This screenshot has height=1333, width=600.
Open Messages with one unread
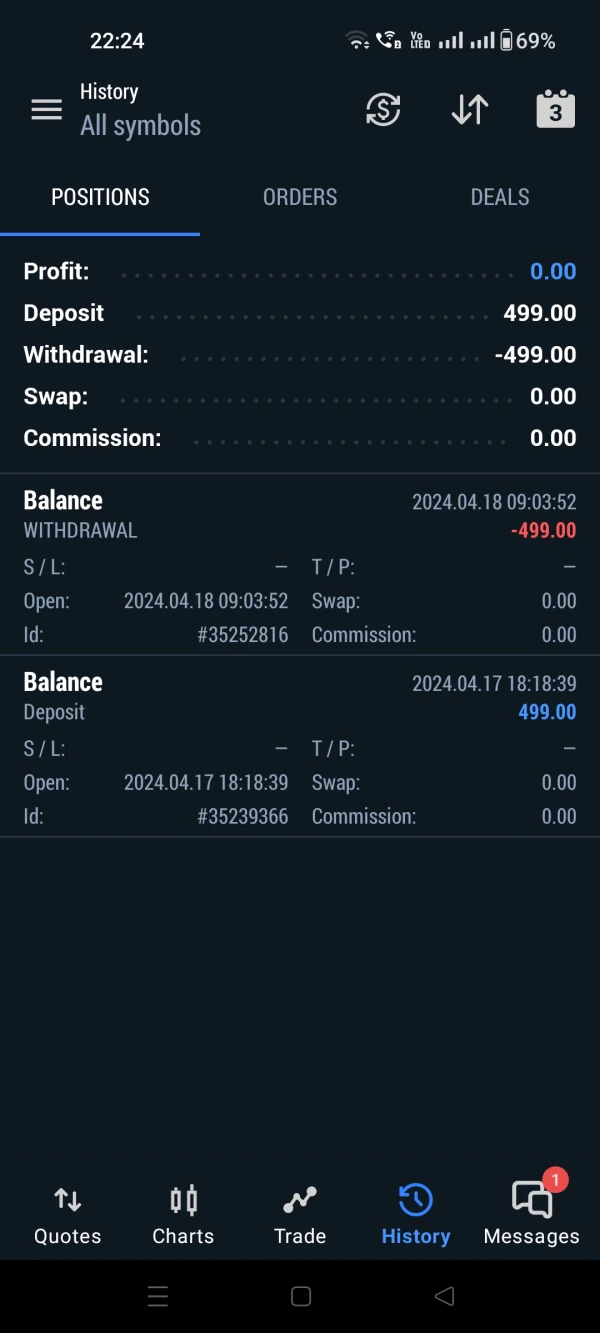[x=531, y=1215]
